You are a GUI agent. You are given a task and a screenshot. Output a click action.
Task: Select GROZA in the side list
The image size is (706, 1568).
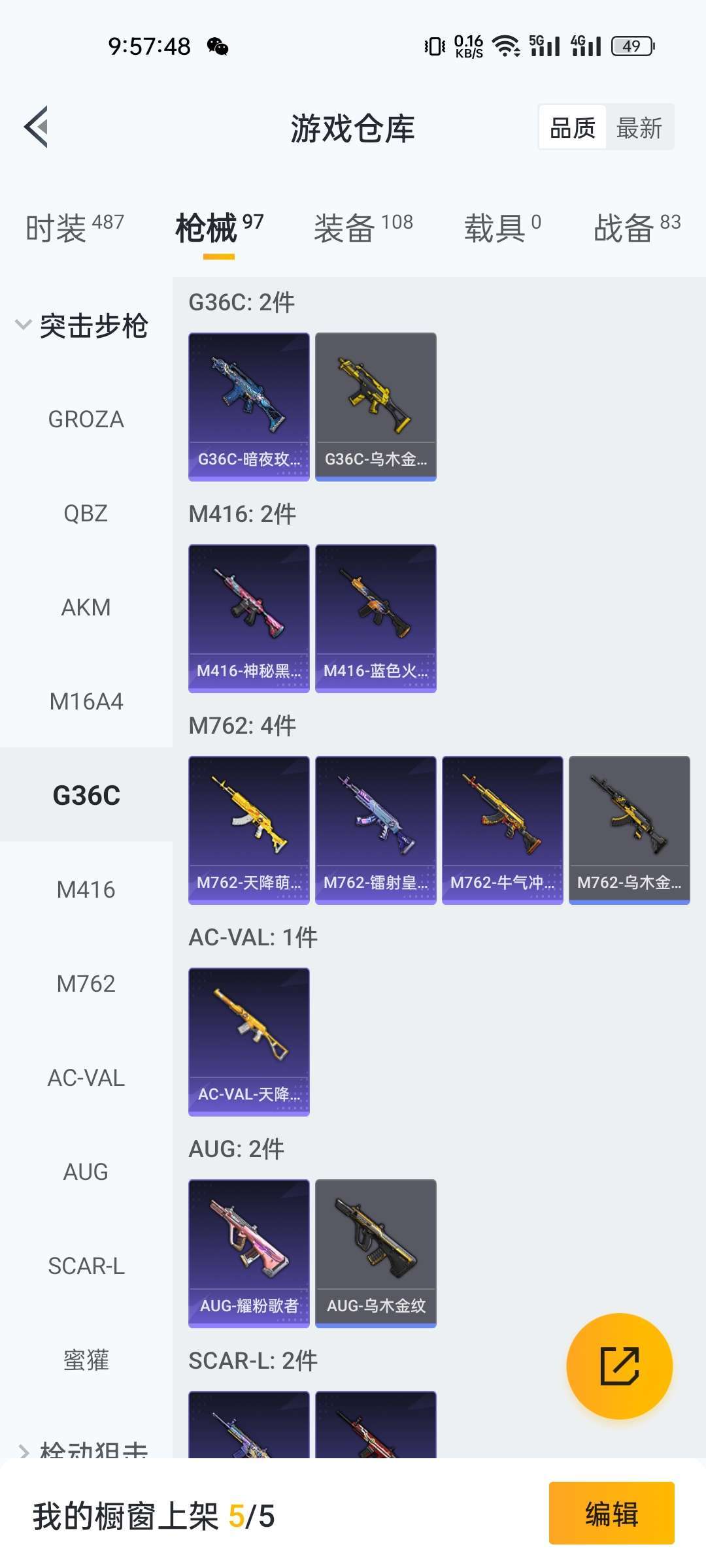[86, 419]
